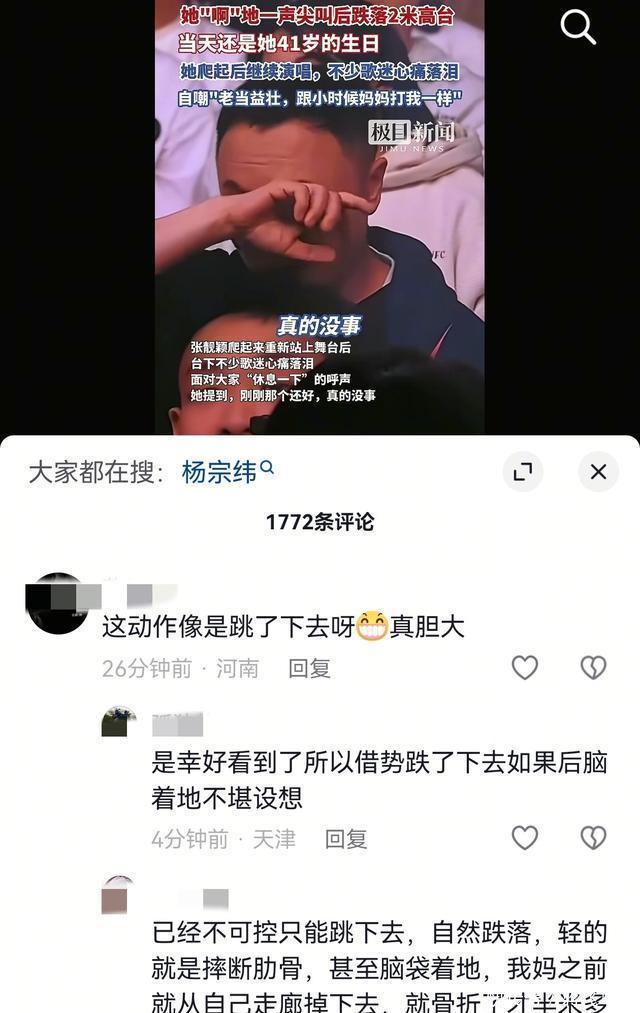Like the comment 这动作像是跳了下去呀

(x=525, y=668)
